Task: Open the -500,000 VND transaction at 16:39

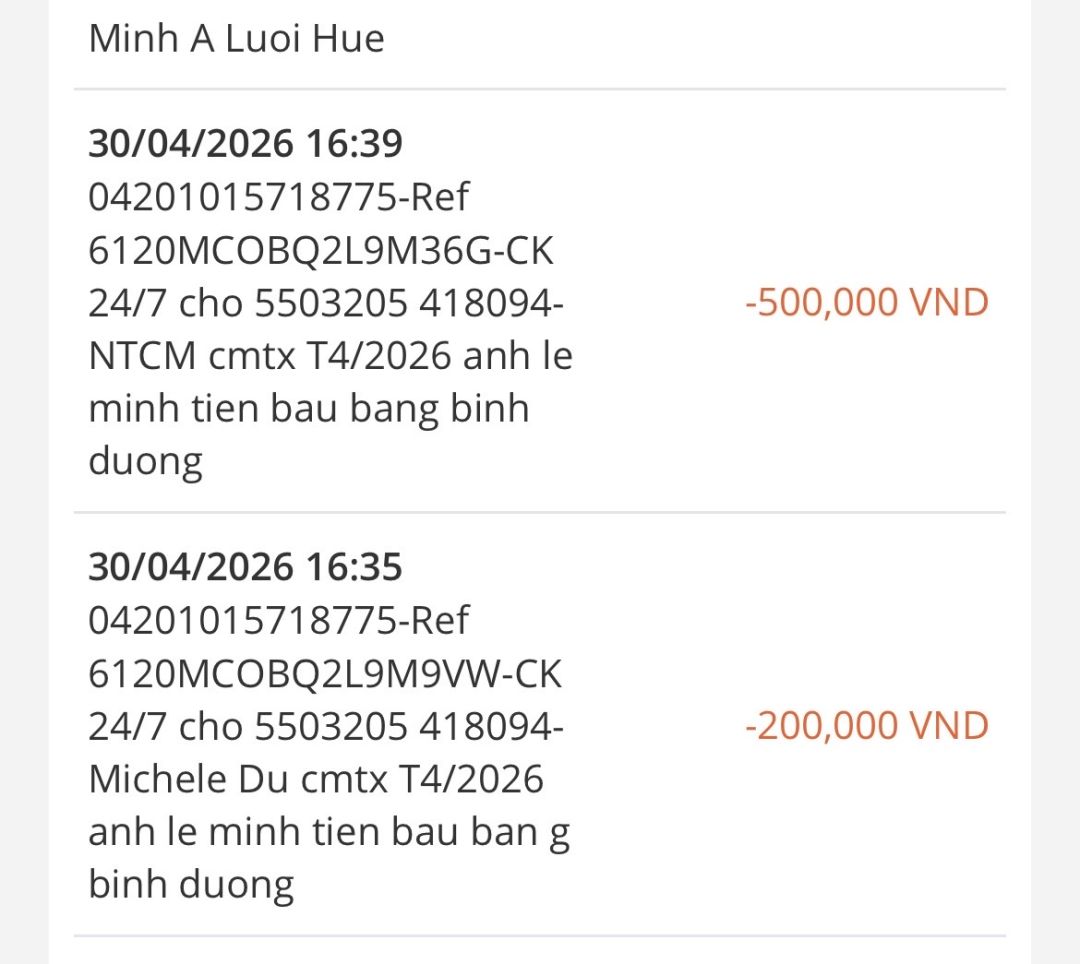Action: coord(539,301)
